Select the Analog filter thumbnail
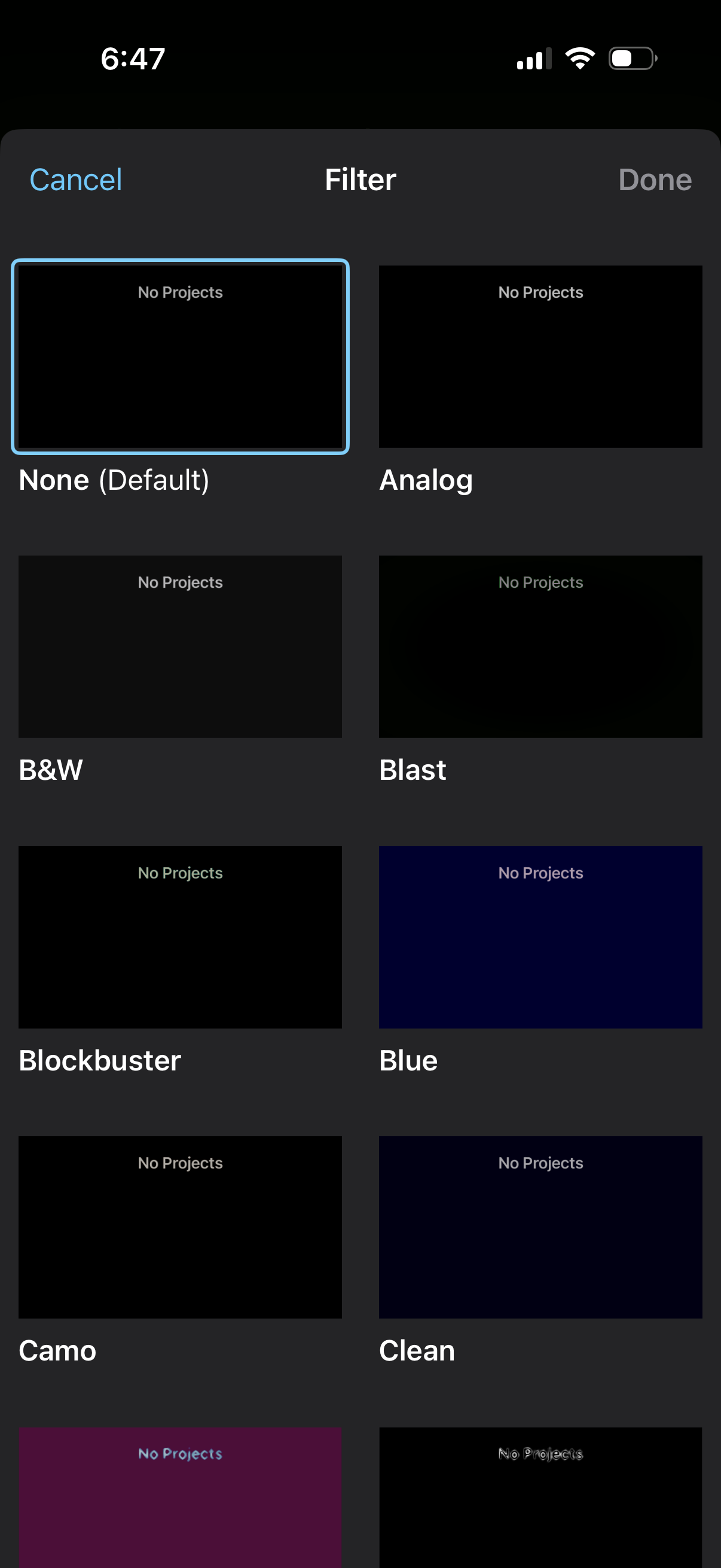The image size is (721, 1568). [x=540, y=356]
